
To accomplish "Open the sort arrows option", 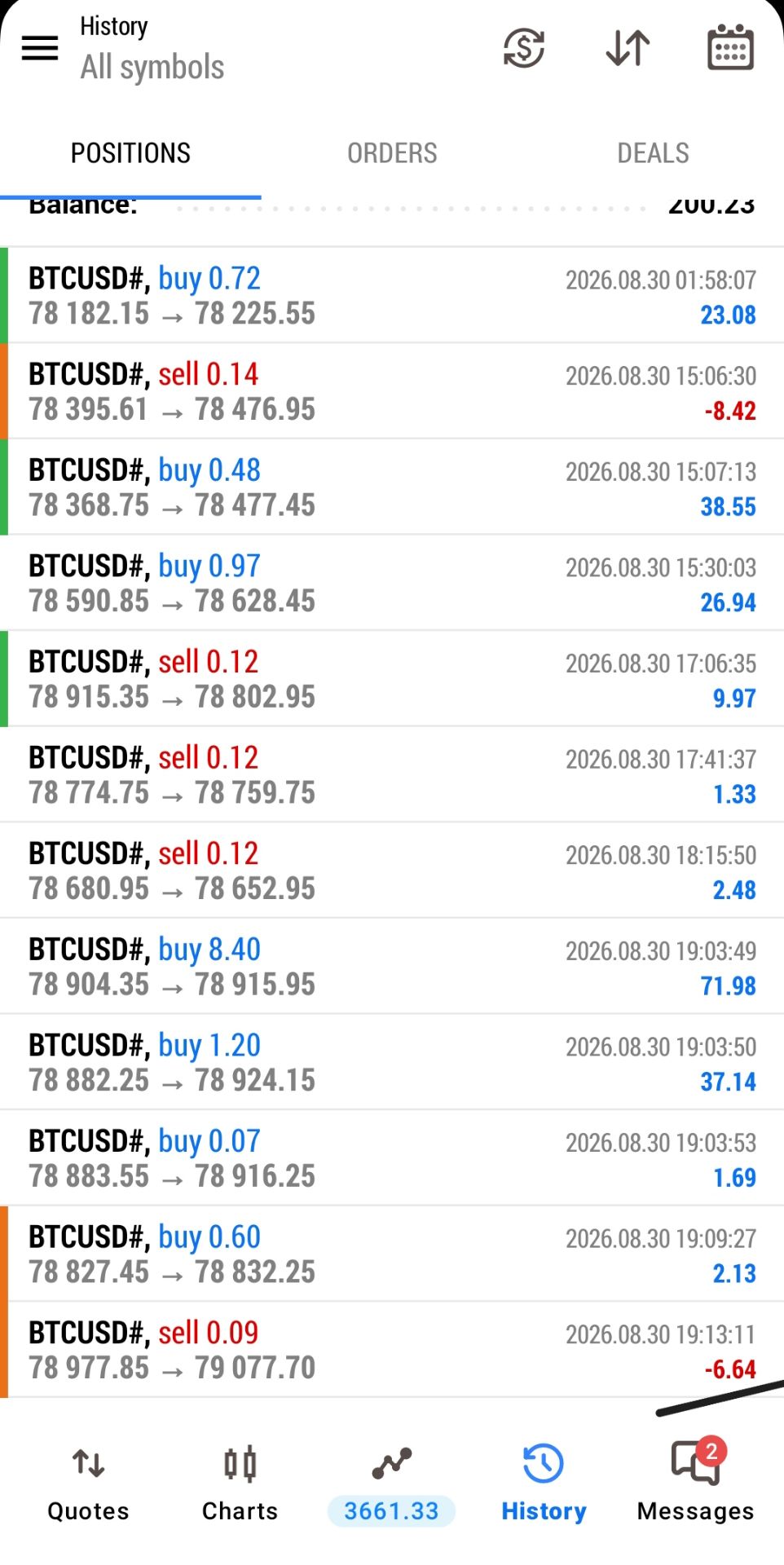I will click(628, 48).
